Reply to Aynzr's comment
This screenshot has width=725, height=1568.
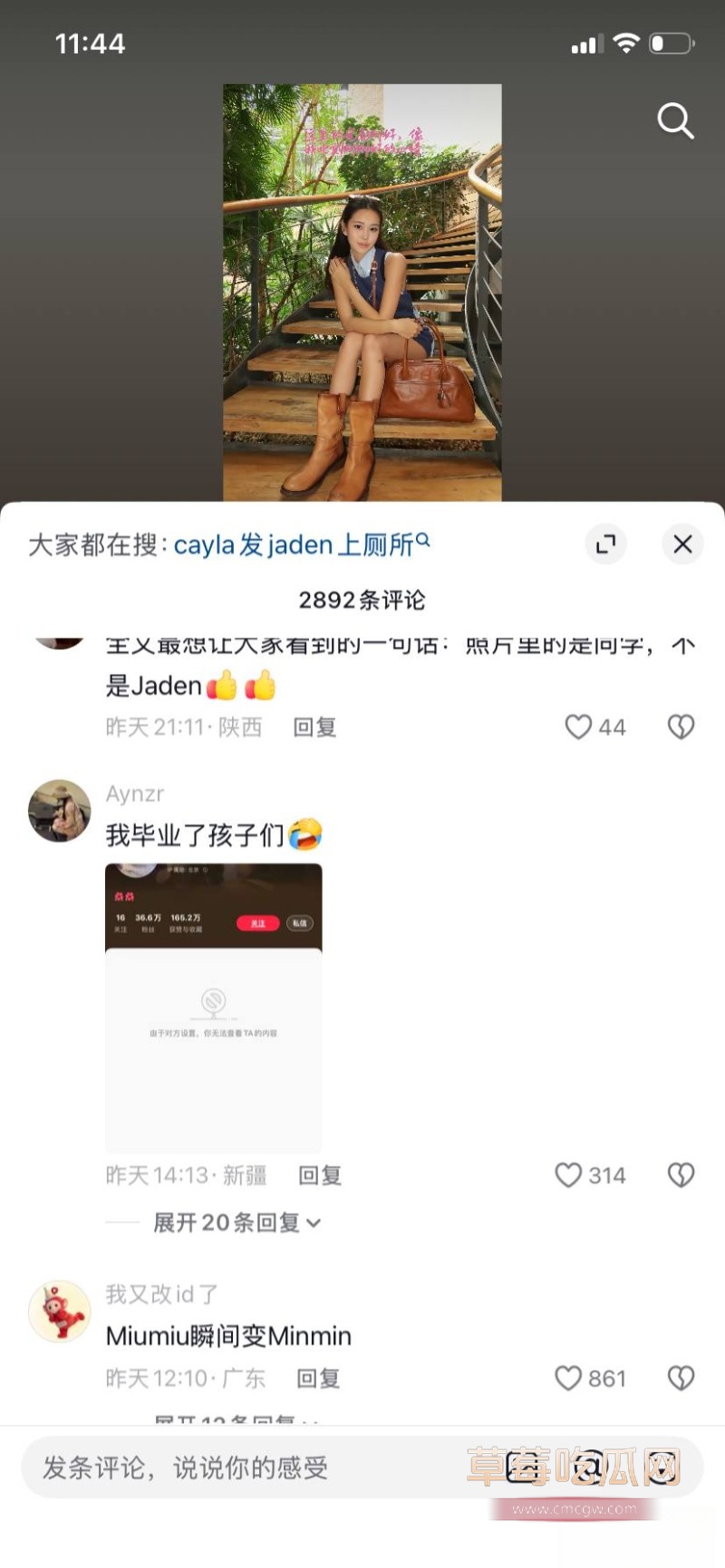tap(320, 1175)
